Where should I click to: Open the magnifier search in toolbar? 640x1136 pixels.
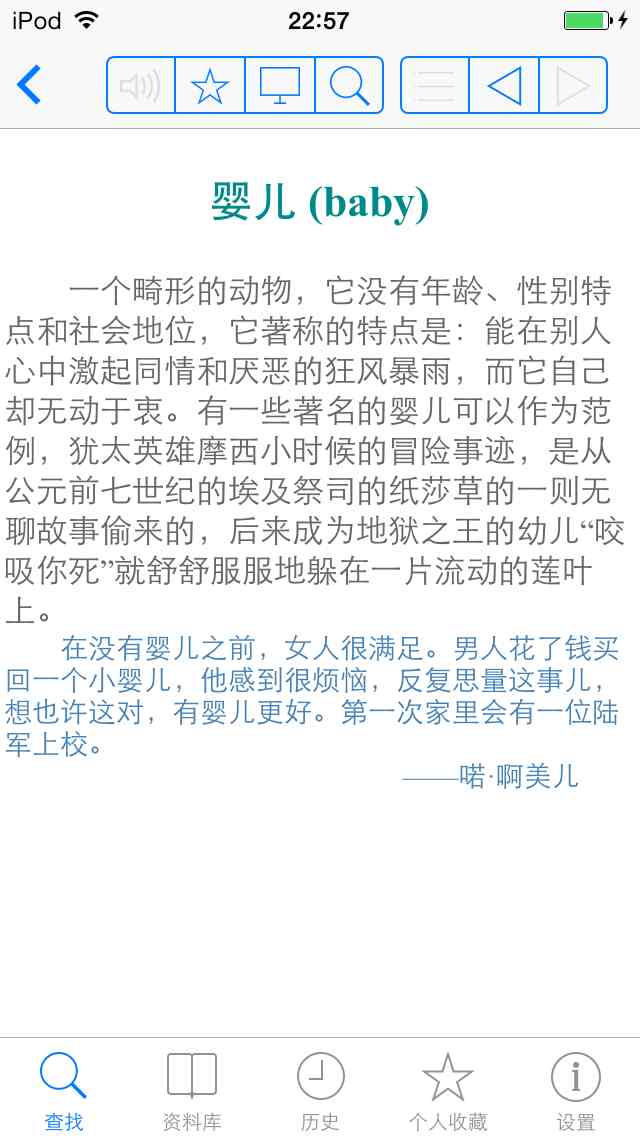coord(349,85)
